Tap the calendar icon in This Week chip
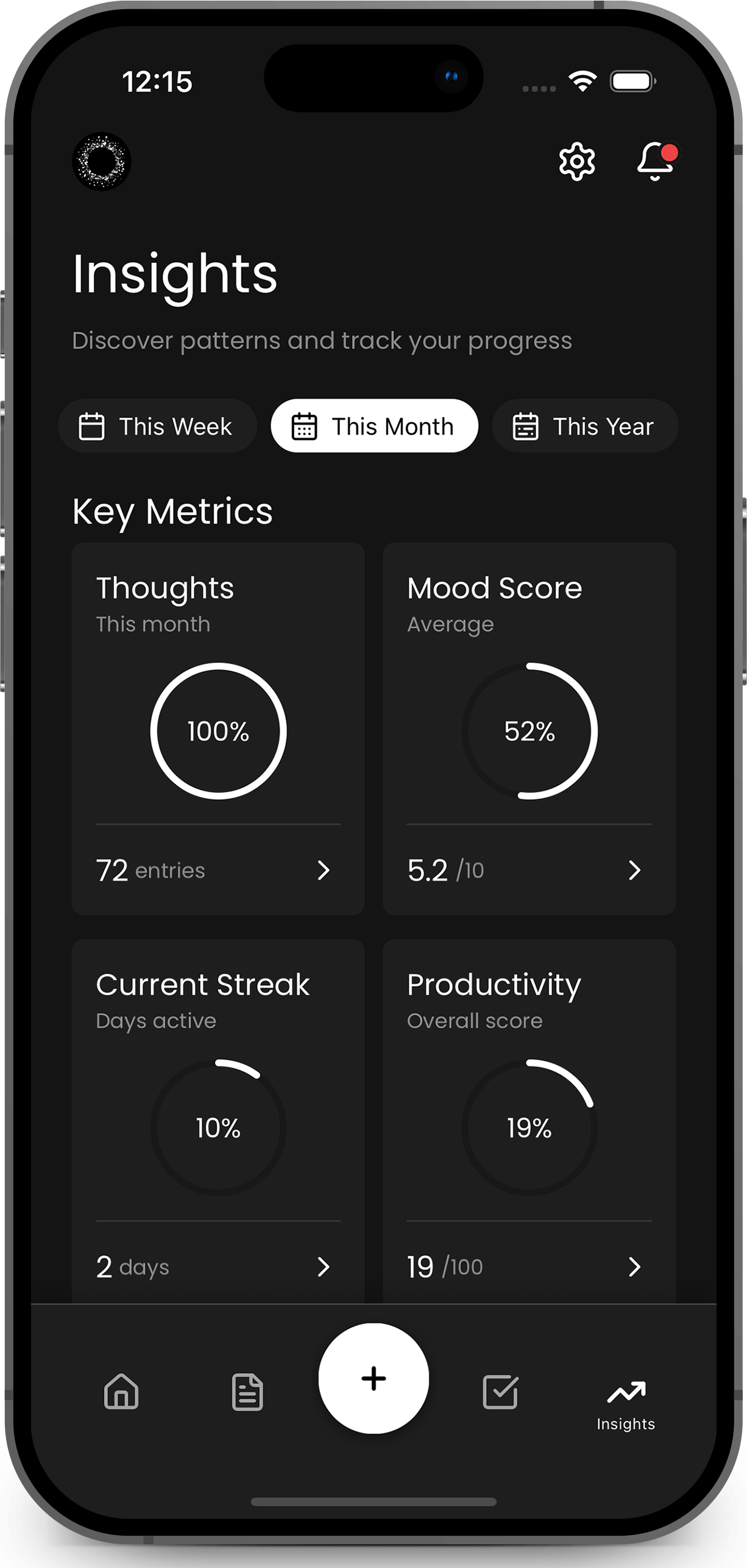 (x=91, y=426)
